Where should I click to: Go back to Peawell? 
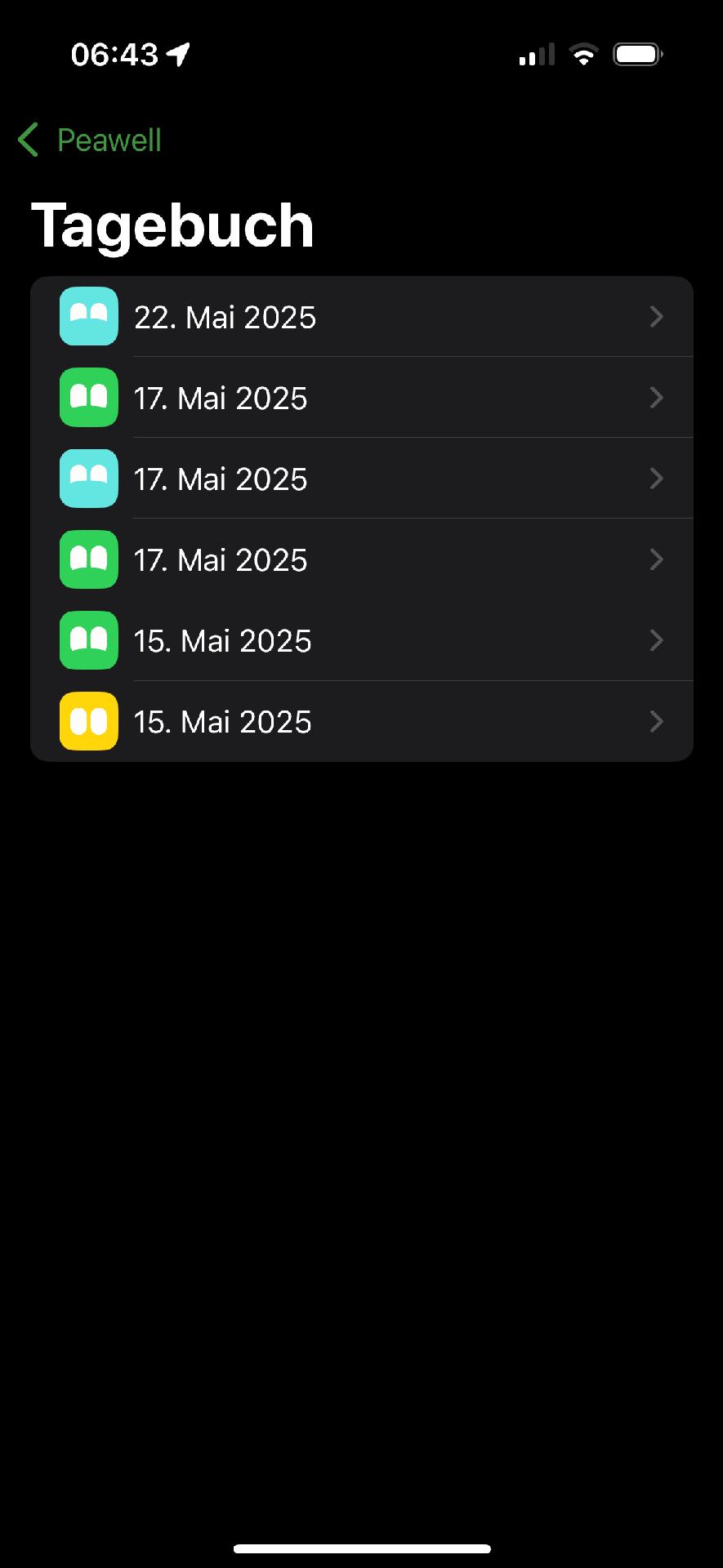point(90,140)
